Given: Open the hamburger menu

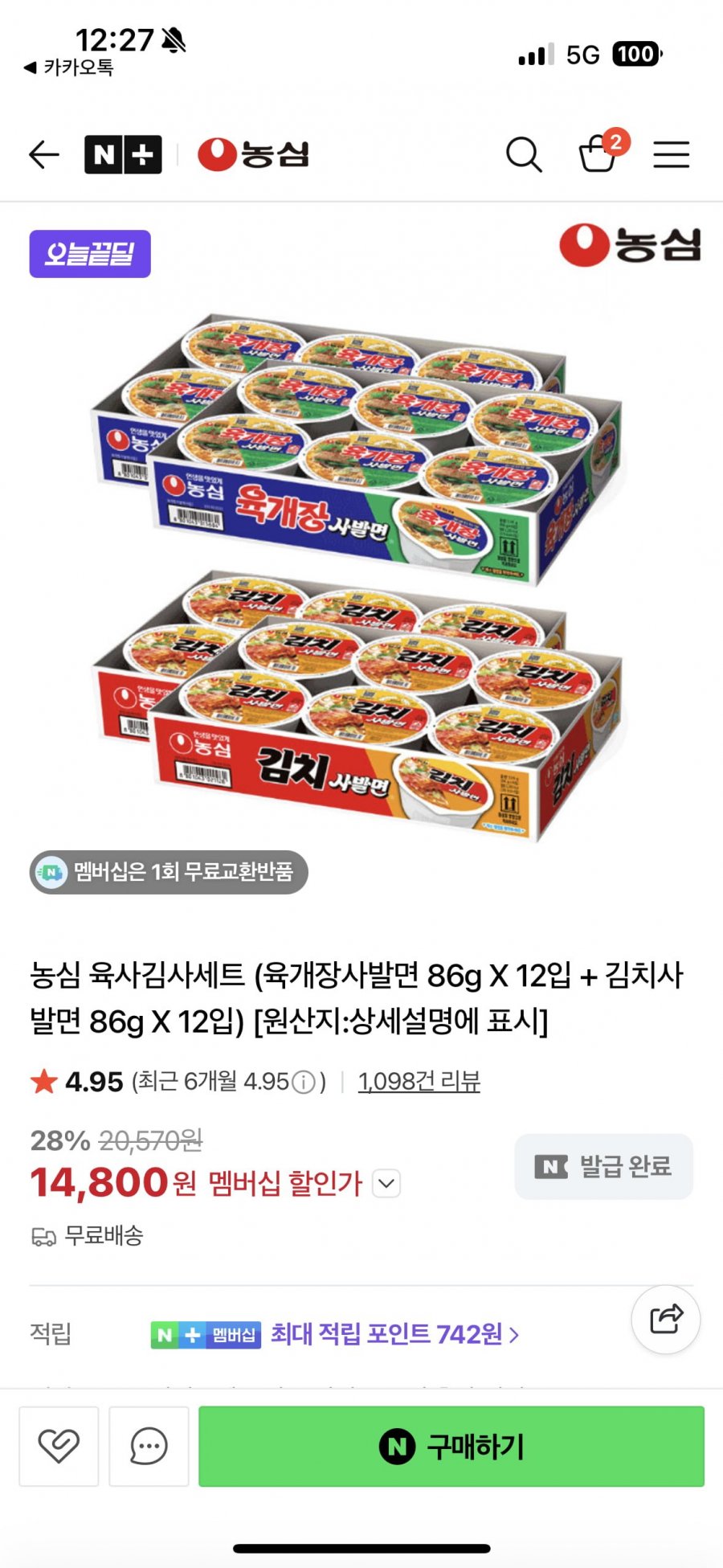Looking at the screenshot, I should 671,154.
